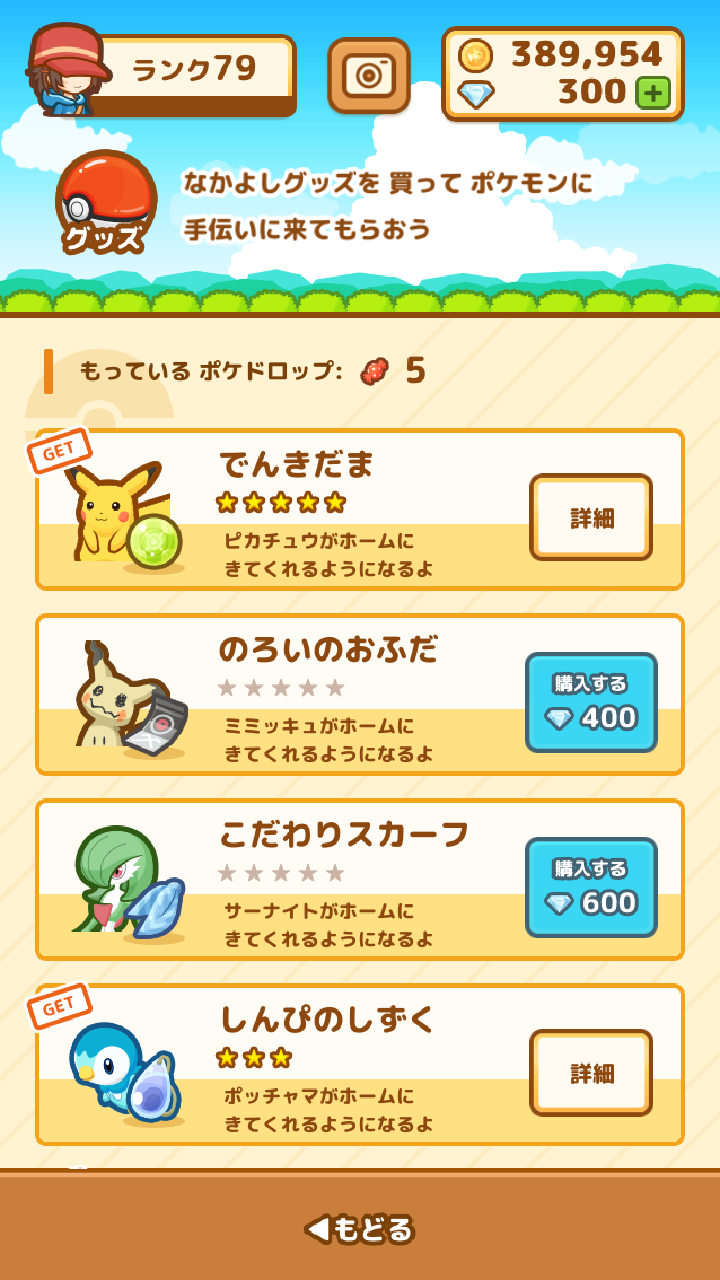Open the camera screenshot button
720x1280 pixels.
(368, 76)
